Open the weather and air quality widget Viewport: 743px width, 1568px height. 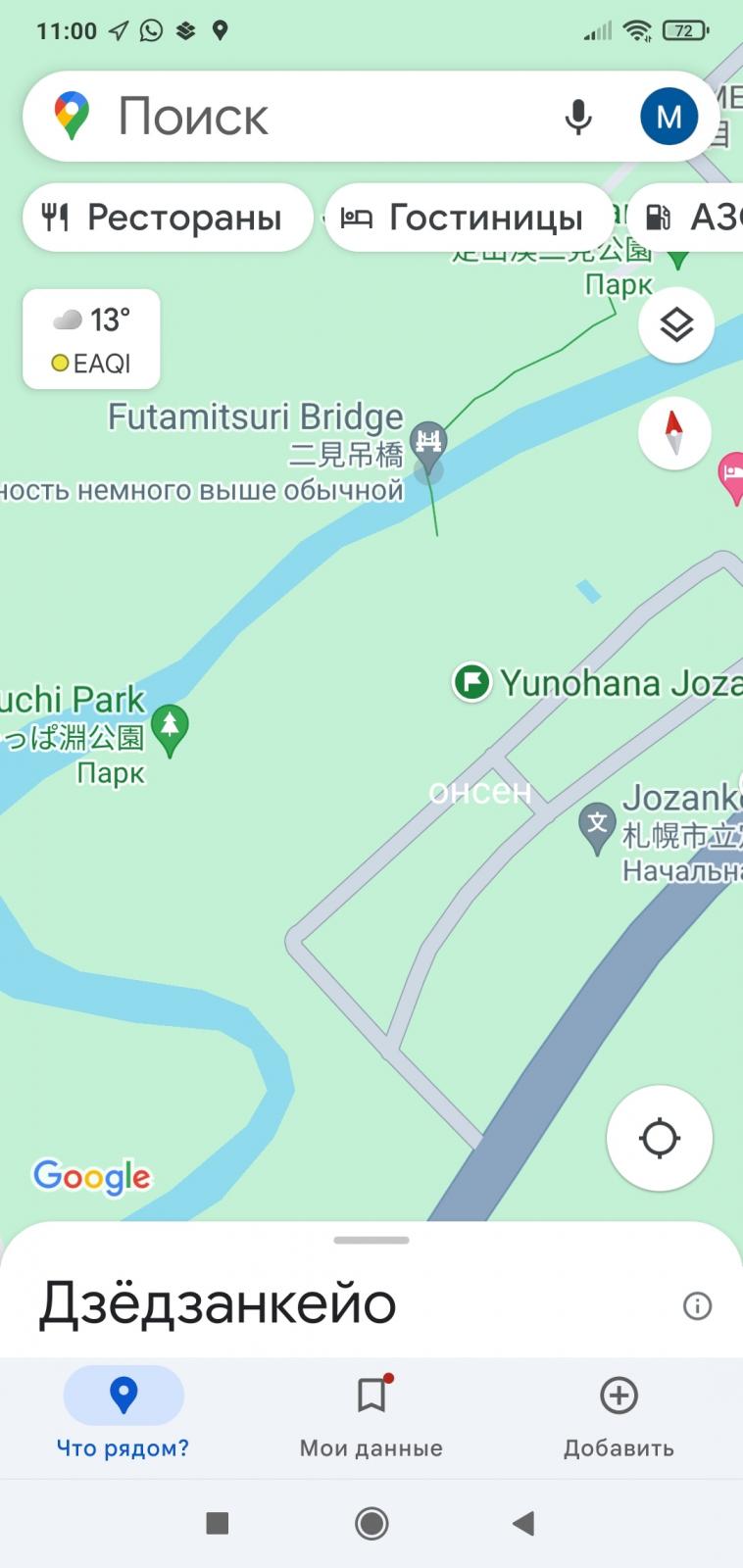click(91, 339)
